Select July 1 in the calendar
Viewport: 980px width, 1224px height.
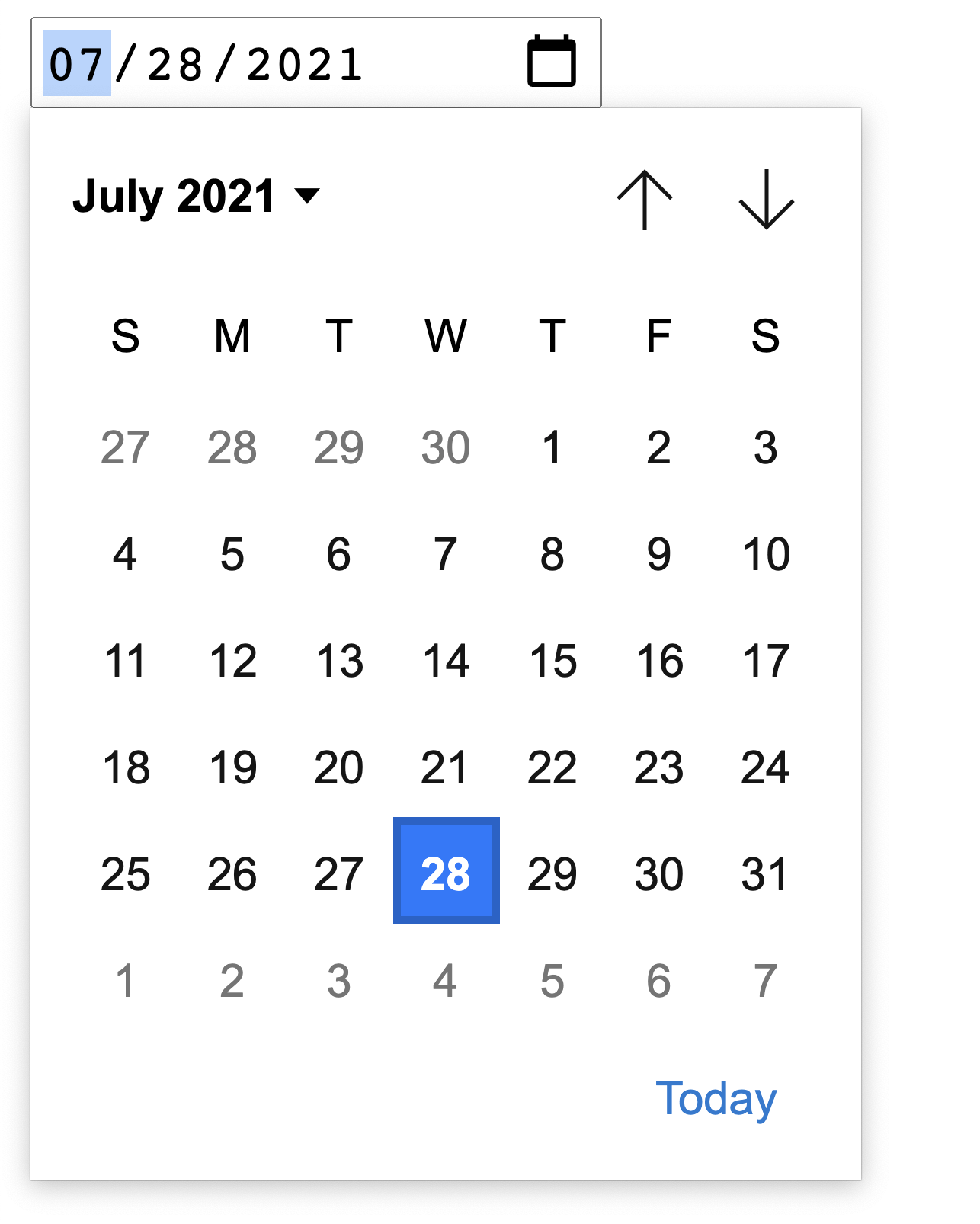(552, 448)
